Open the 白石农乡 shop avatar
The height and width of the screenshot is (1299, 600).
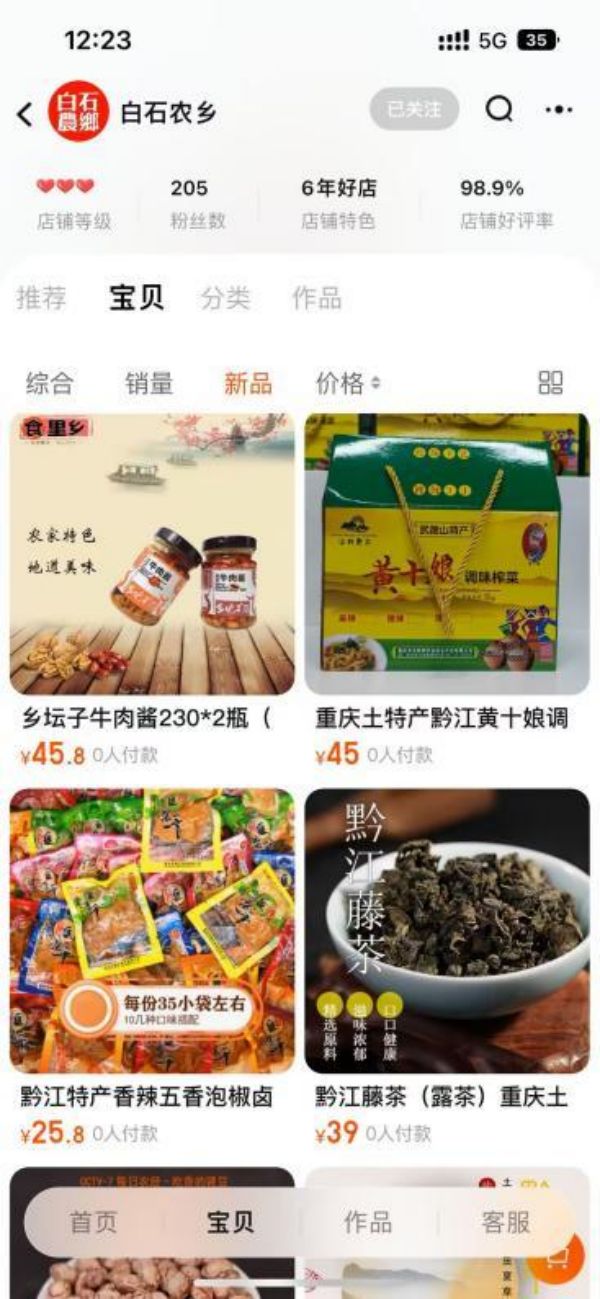77,112
